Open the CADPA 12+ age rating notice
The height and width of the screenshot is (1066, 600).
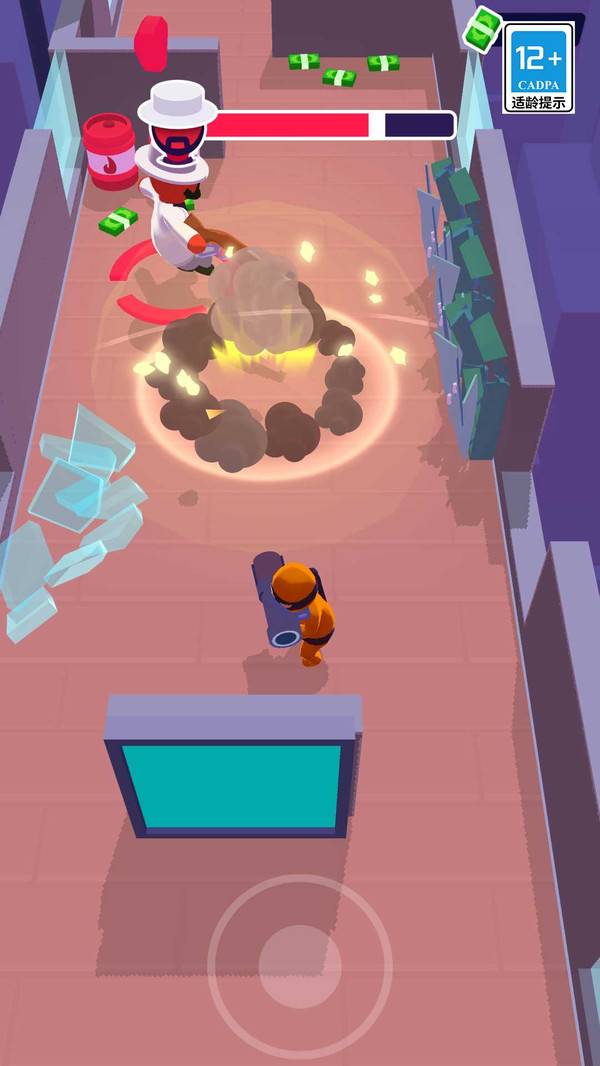click(539, 67)
